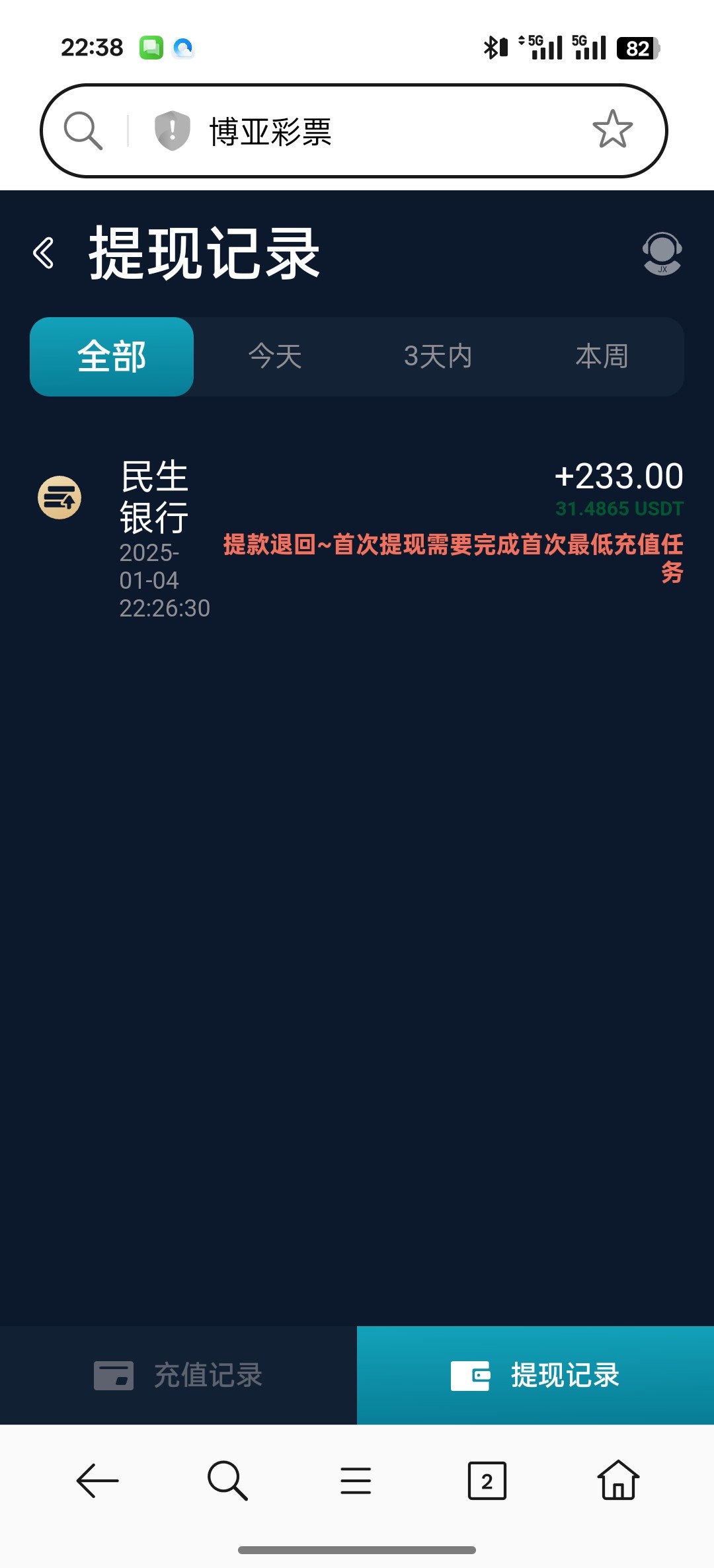Open the 民生银行 withdrawal record
The height and width of the screenshot is (1568, 714).
(x=357, y=539)
